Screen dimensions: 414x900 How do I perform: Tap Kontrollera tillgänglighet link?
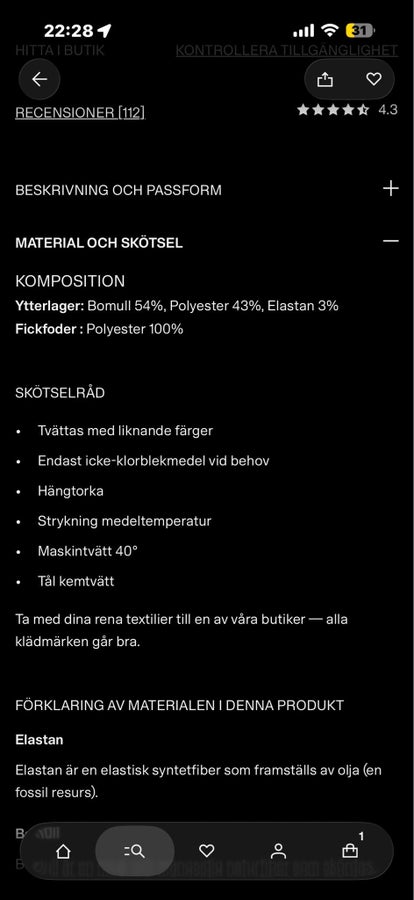(x=287, y=50)
